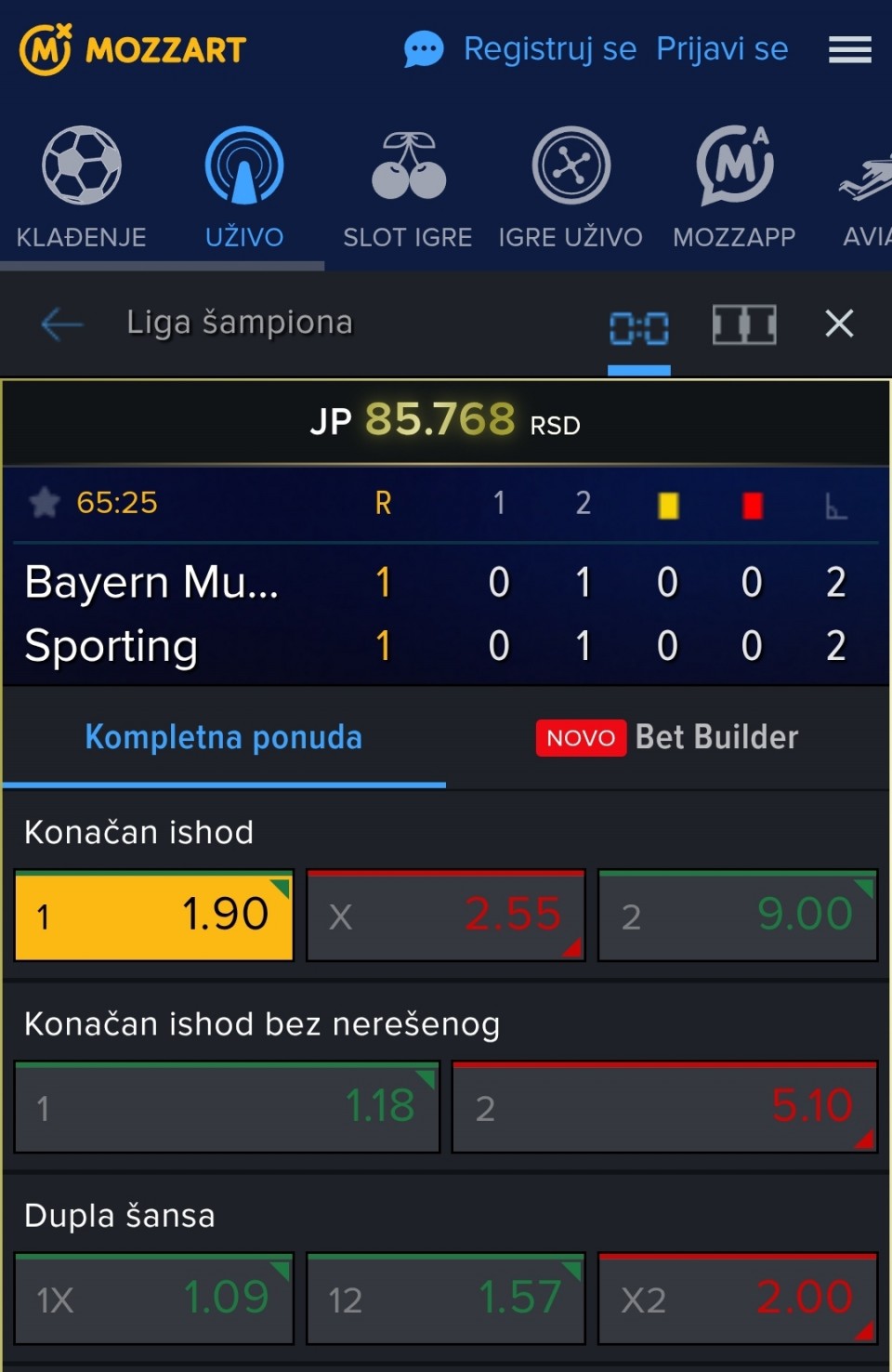Switch to the football pitch view

(x=744, y=324)
